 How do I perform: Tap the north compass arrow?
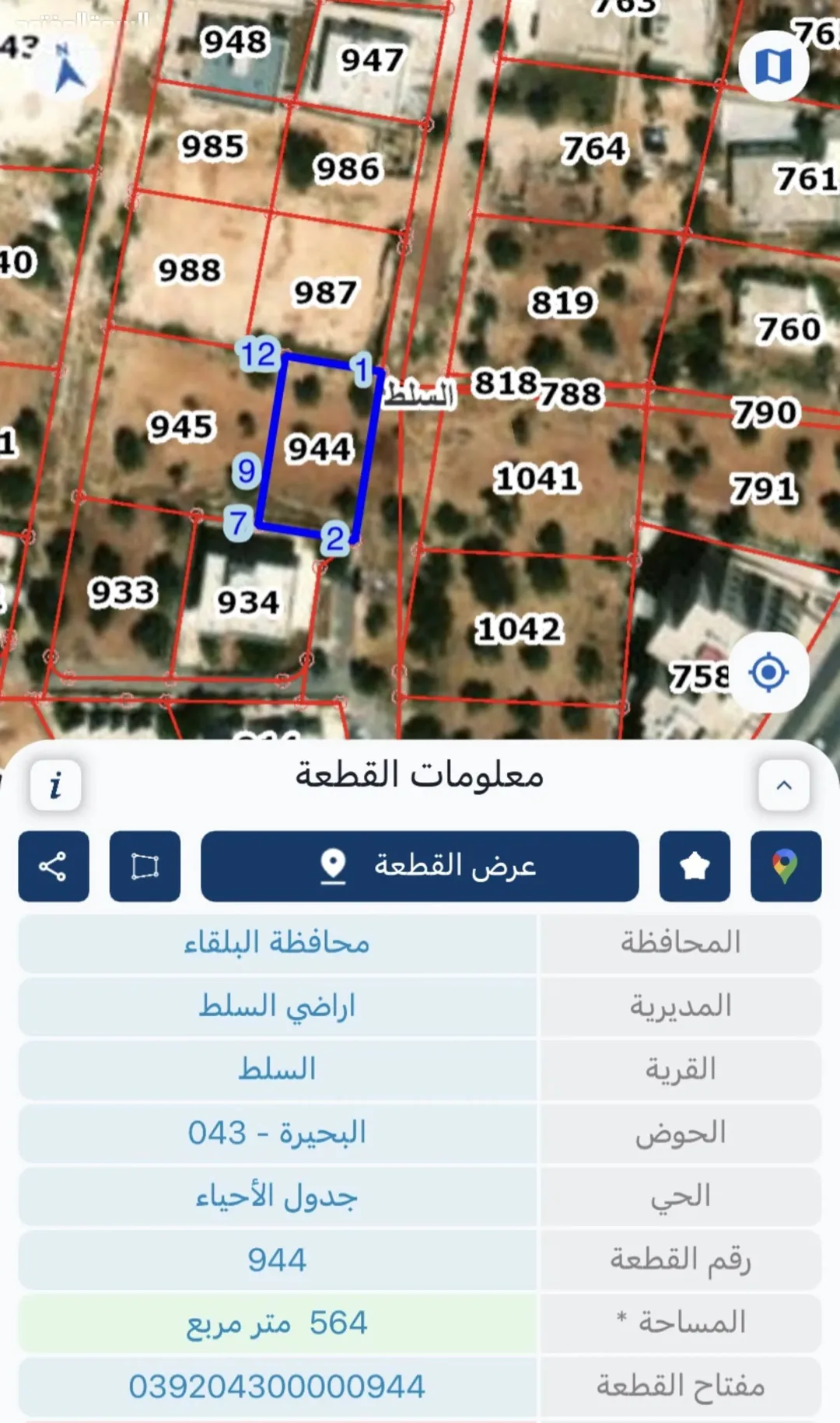click(68, 70)
